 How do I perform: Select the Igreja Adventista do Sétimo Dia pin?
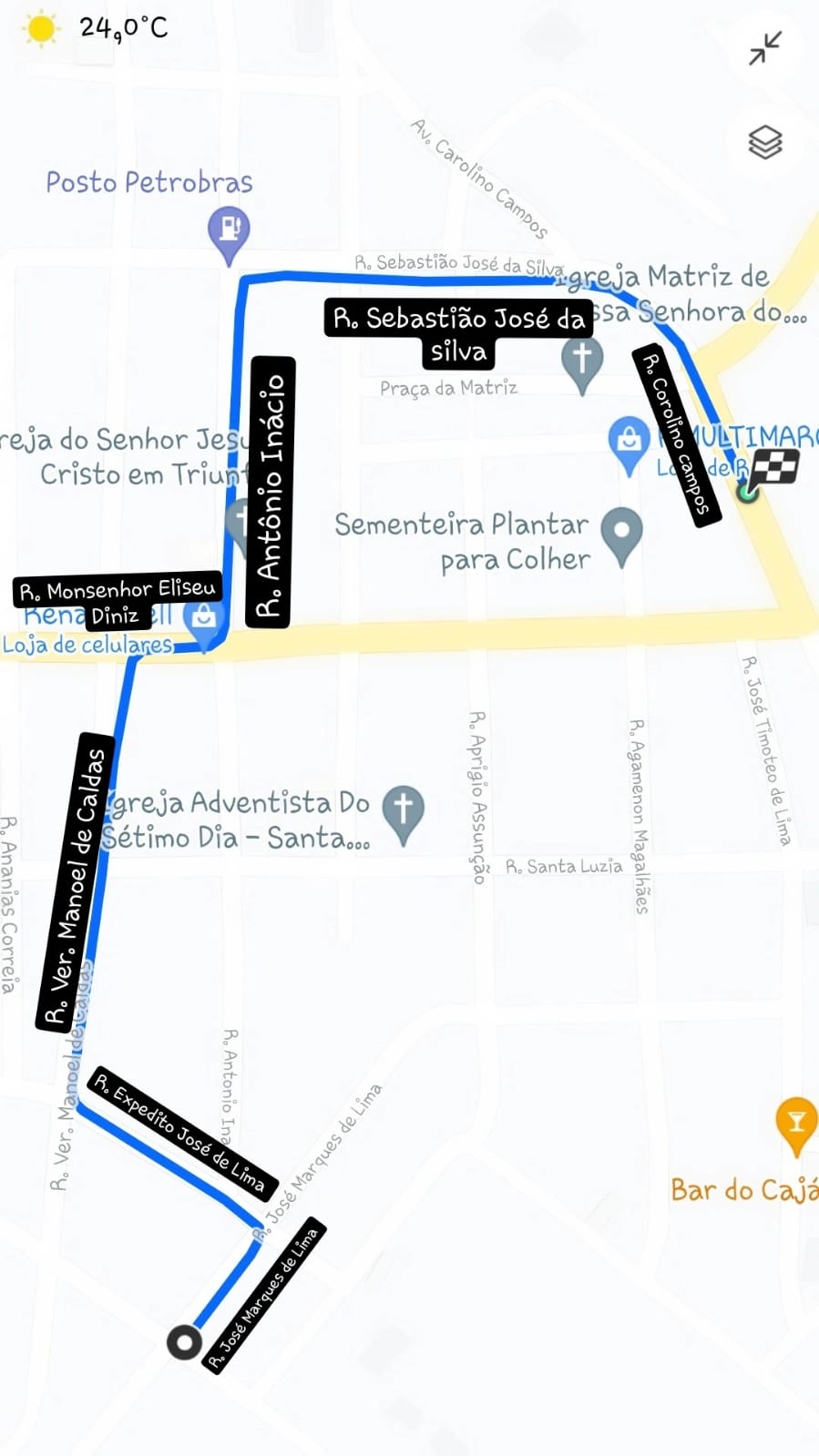(x=404, y=811)
